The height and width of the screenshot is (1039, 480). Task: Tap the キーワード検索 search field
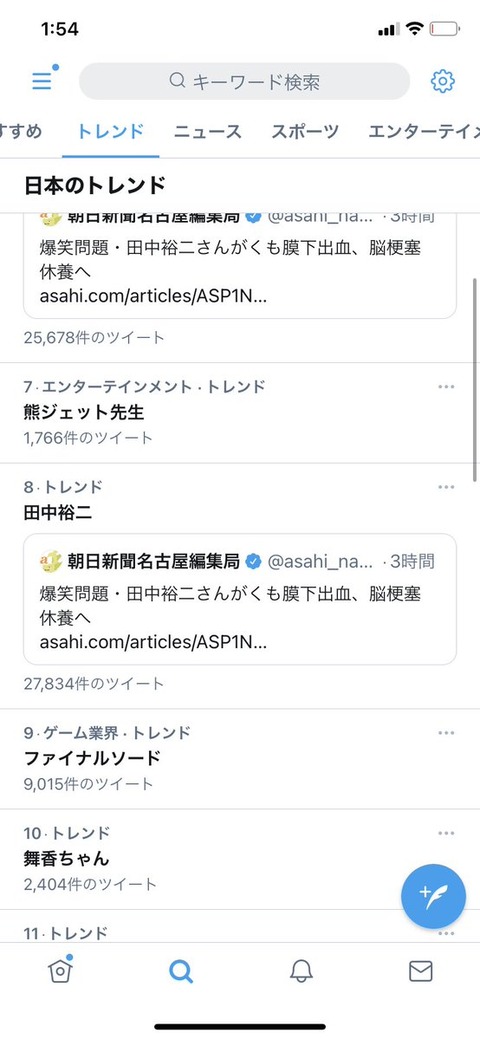[x=244, y=82]
